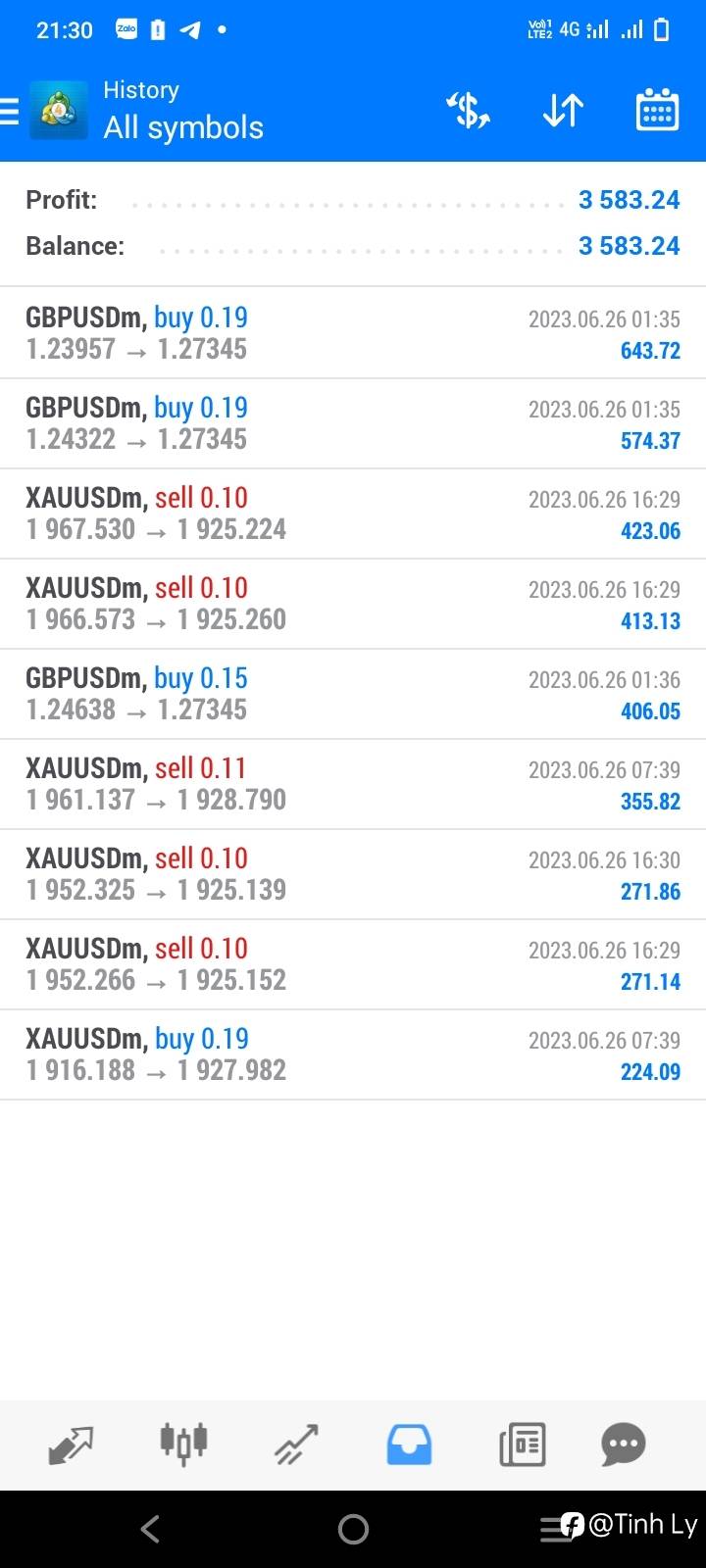Open XAUUSDm sell 0.11 trade row

pos(353,784)
